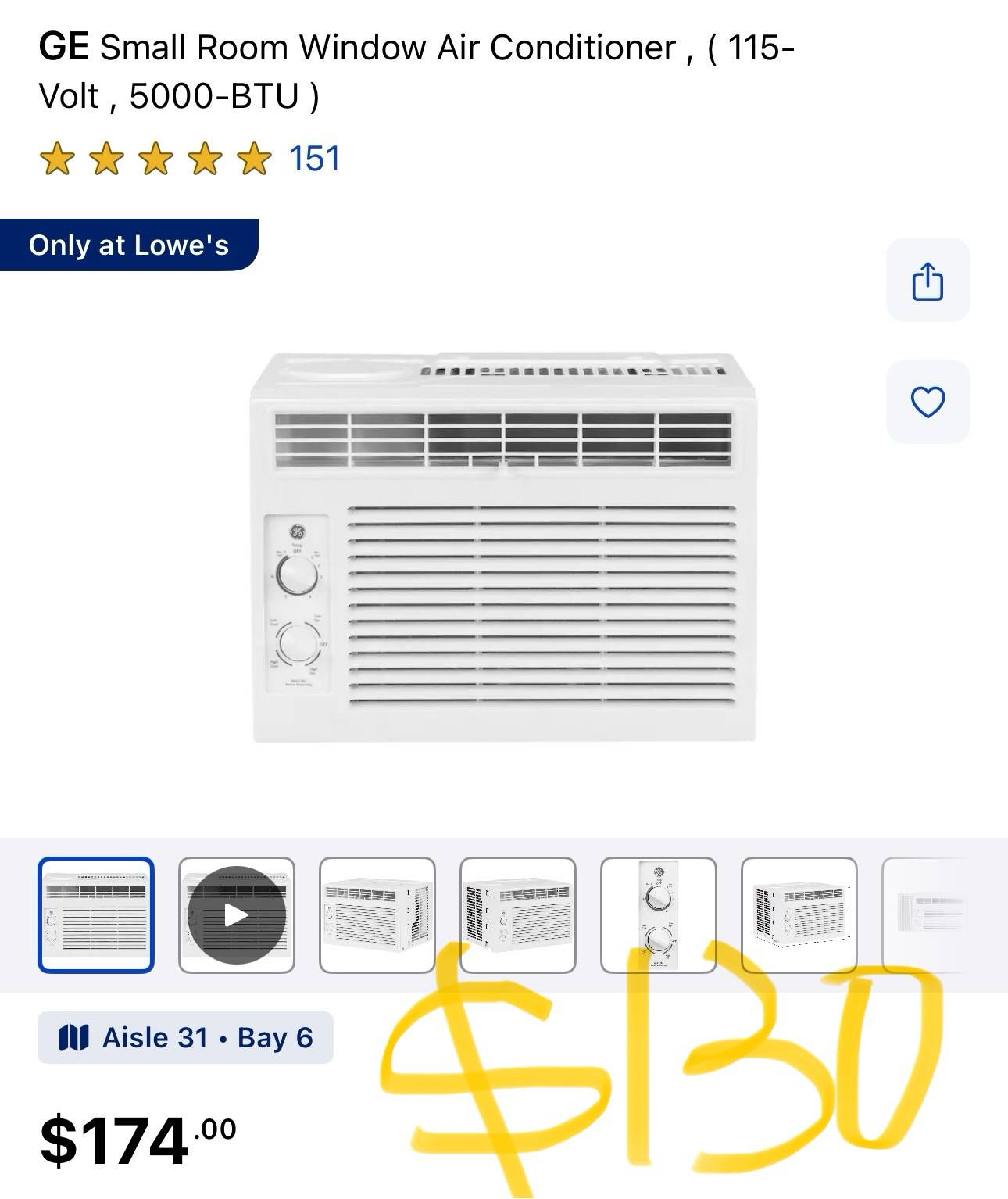This screenshot has width=1008, height=1199.
Task: Open the dimensions diagram thumbnail
Action: [x=799, y=915]
